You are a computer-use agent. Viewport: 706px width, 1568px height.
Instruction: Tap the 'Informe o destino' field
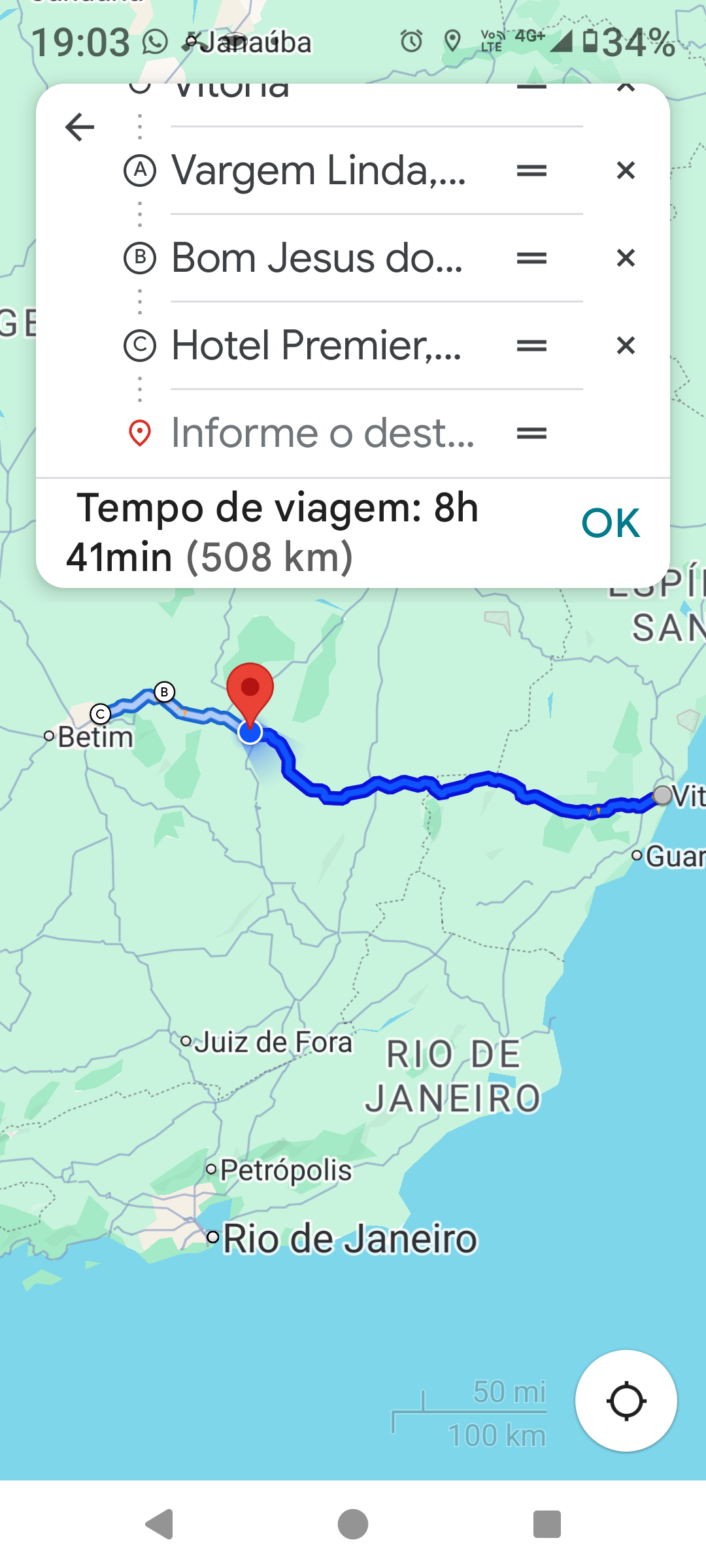[x=323, y=433]
